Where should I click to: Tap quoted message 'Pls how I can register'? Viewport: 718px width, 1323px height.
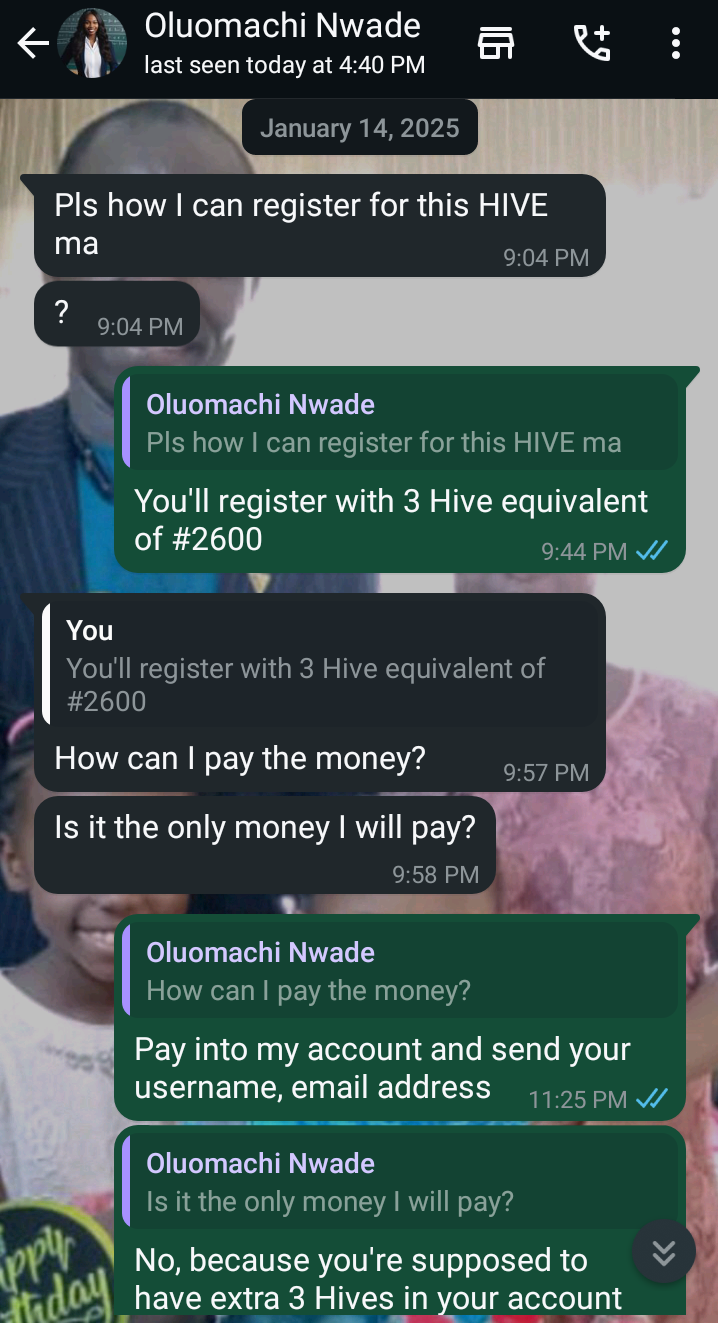coord(400,422)
